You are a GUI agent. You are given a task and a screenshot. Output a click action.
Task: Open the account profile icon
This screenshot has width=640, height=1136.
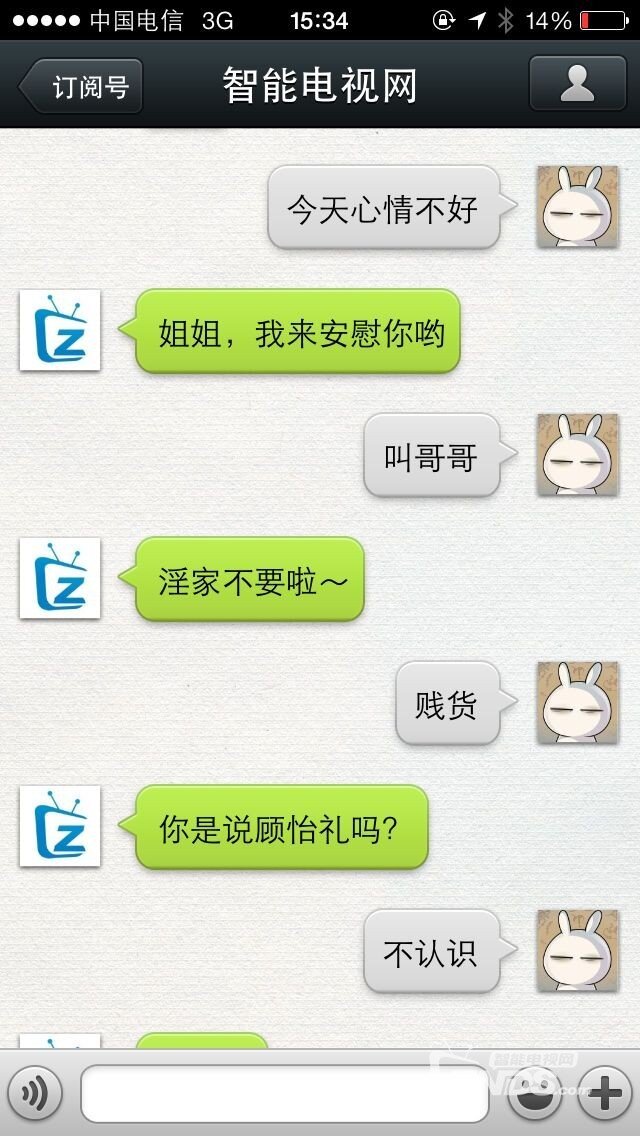click(x=577, y=83)
